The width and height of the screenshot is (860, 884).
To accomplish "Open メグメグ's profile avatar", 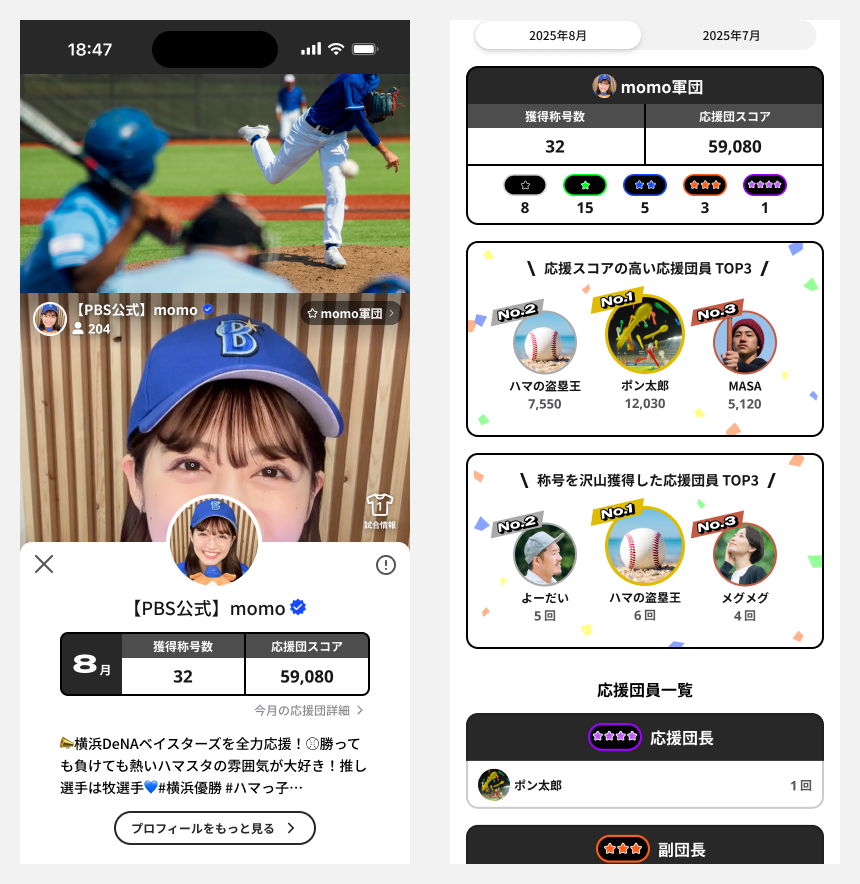I will (744, 554).
